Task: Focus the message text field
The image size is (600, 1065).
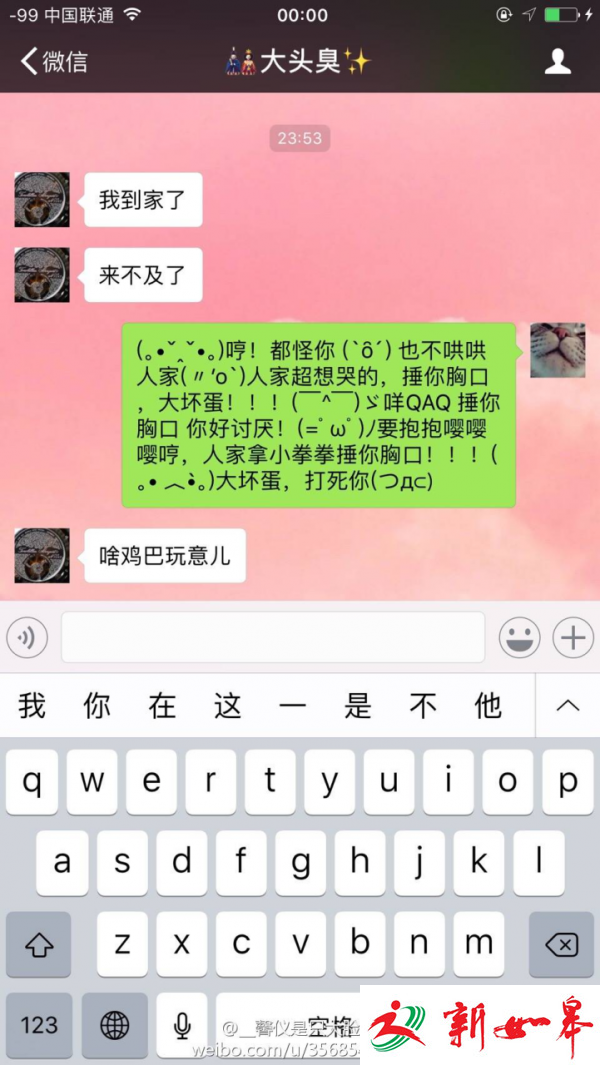Action: click(273, 637)
